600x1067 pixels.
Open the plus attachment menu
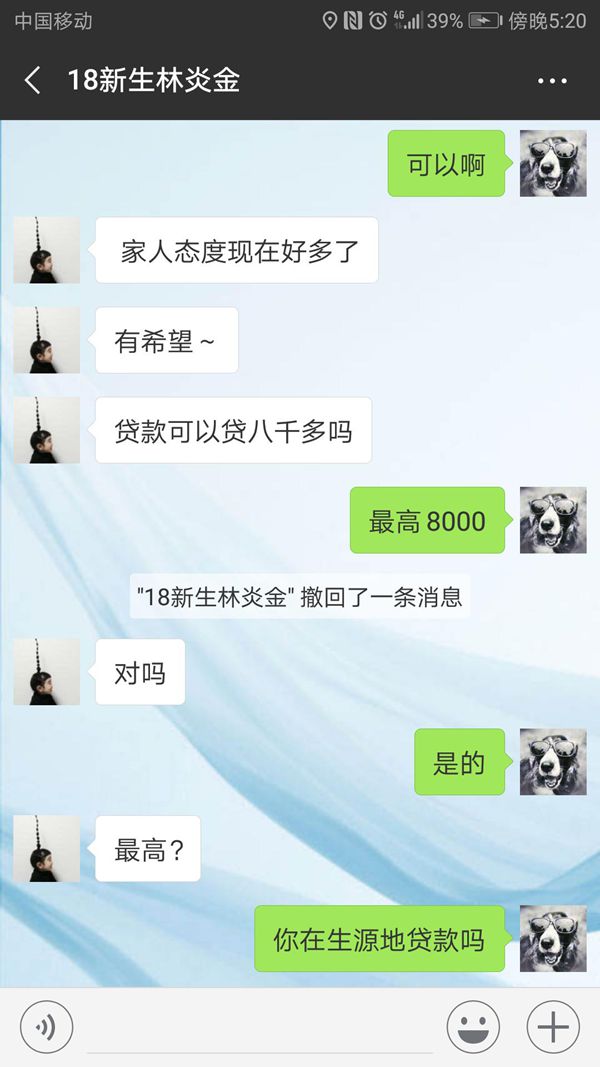[x=553, y=1027]
